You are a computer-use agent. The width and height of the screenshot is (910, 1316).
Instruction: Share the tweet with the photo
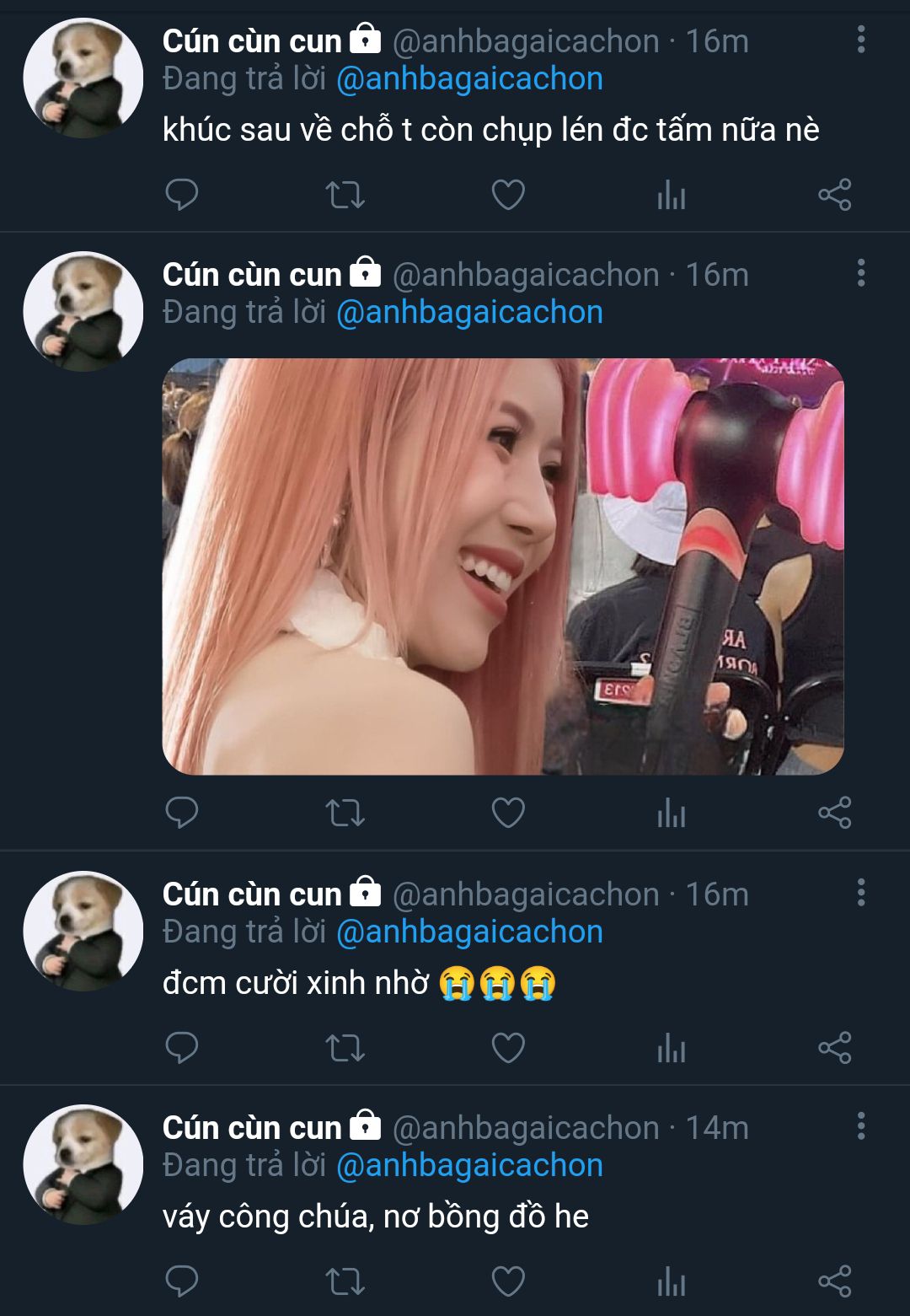(x=834, y=813)
